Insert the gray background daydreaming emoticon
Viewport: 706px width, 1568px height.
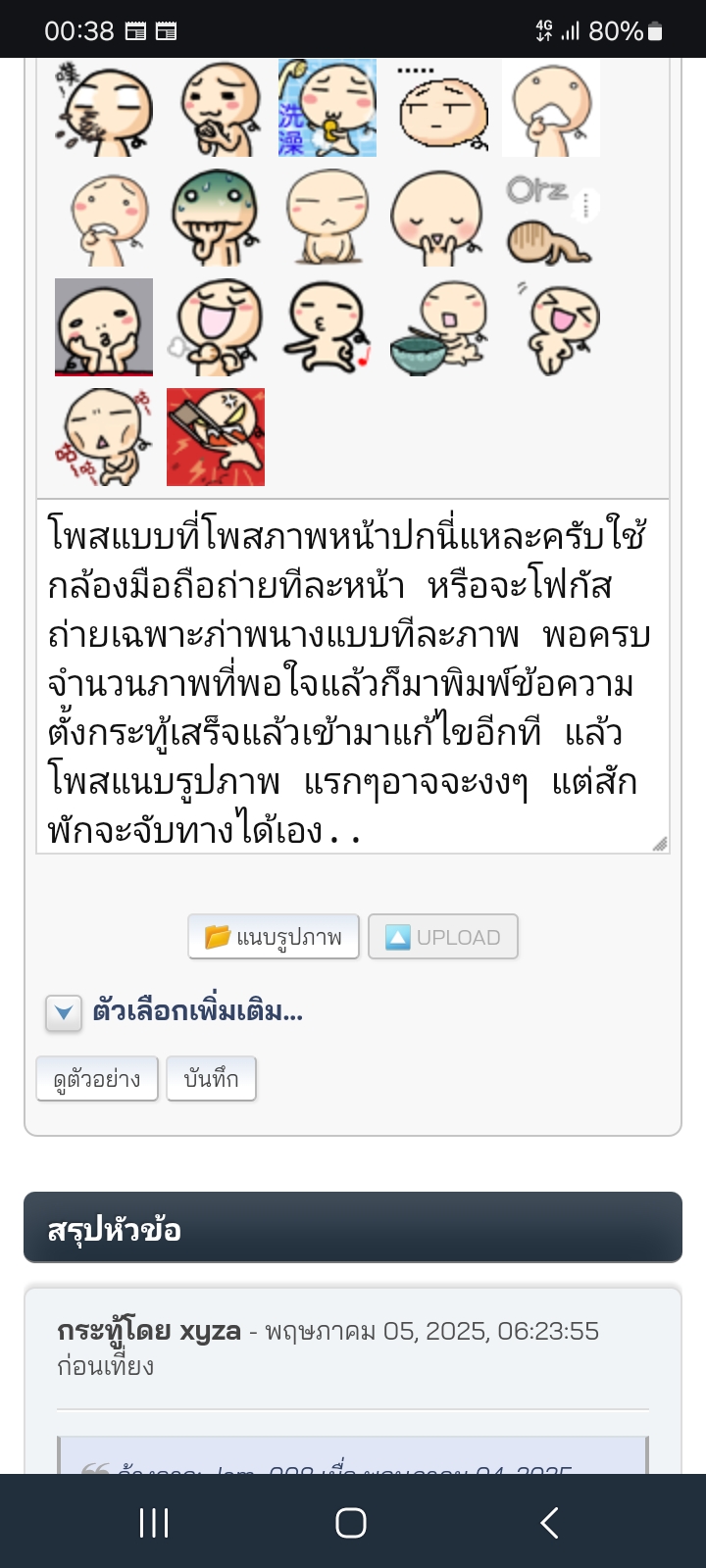click(x=104, y=327)
